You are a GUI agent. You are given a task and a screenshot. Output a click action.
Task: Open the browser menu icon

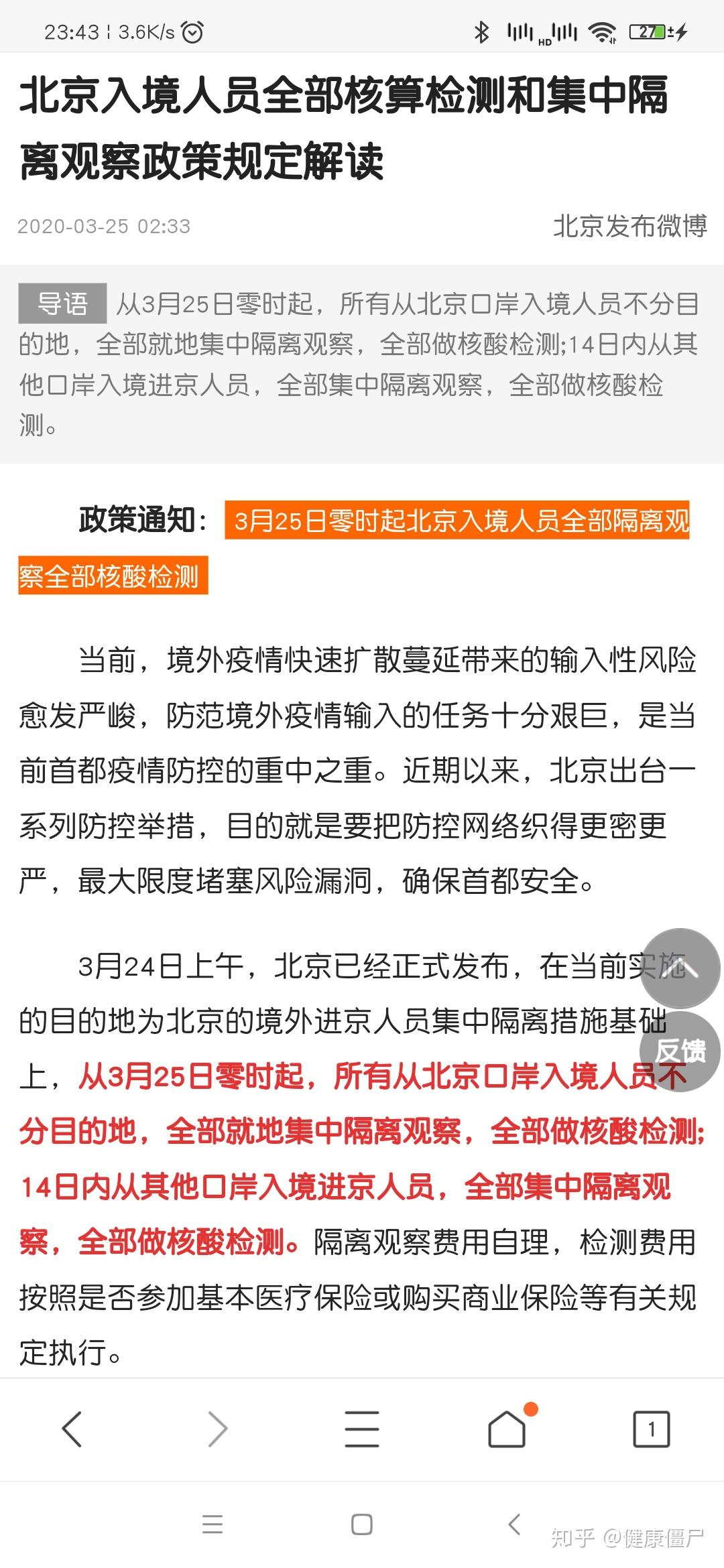tap(362, 1429)
